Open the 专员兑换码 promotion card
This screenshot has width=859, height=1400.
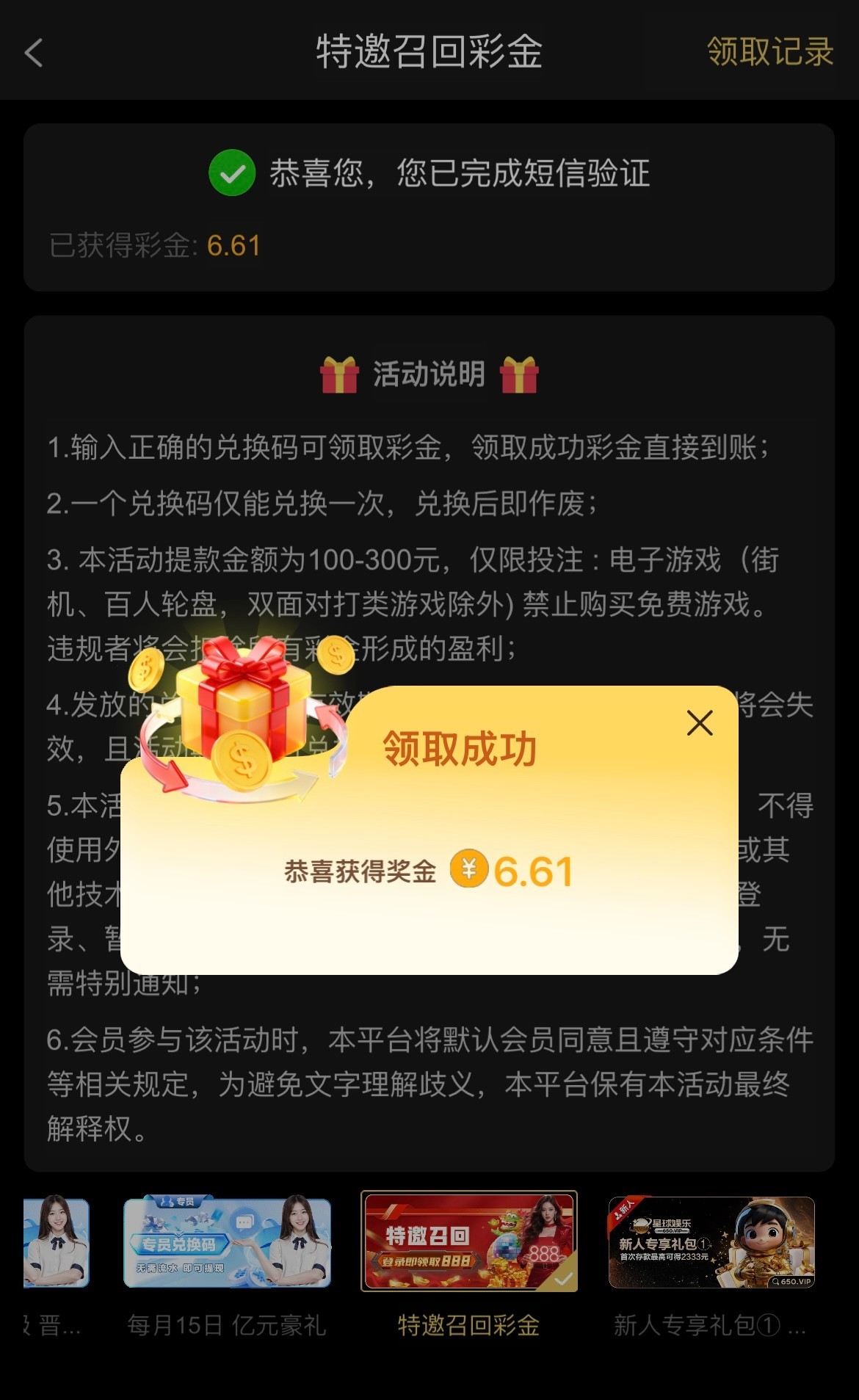click(x=227, y=1241)
